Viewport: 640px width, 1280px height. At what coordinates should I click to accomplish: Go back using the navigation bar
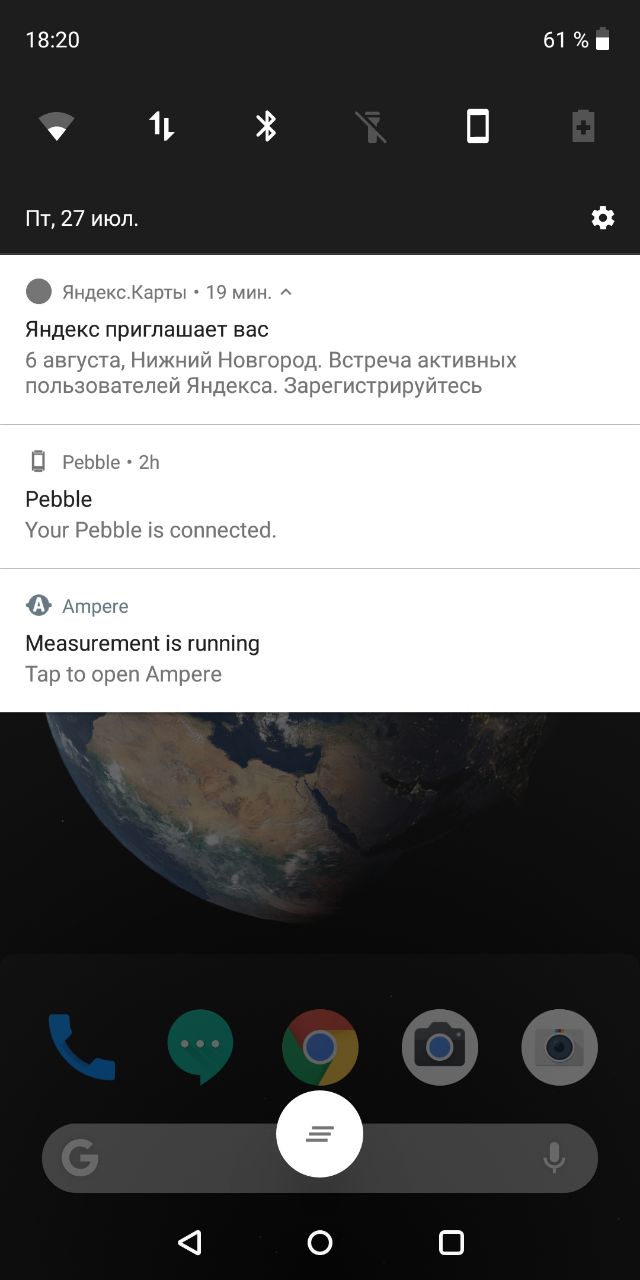pyautogui.click(x=189, y=1242)
